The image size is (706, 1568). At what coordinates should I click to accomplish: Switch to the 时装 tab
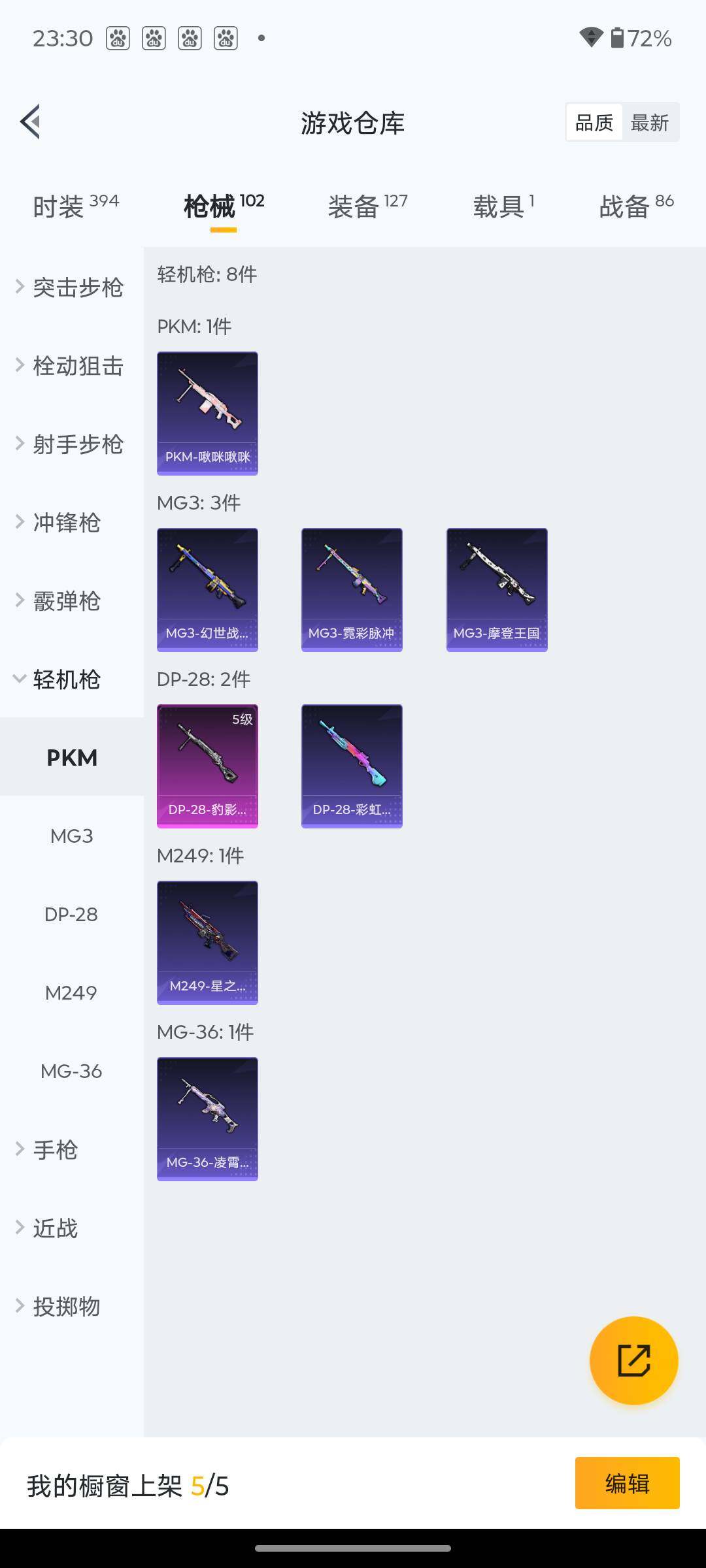75,206
